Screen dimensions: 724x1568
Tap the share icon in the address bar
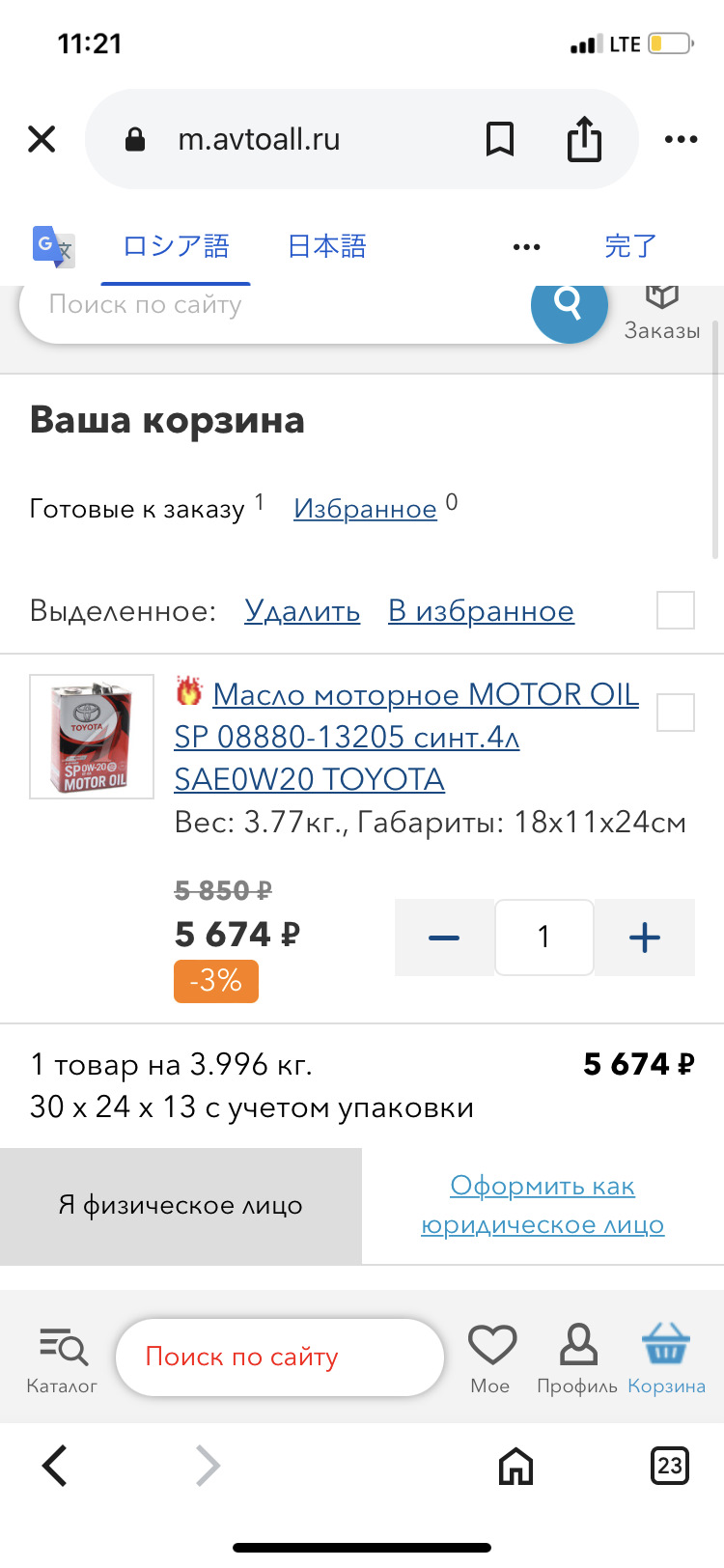pyautogui.click(x=584, y=138)
